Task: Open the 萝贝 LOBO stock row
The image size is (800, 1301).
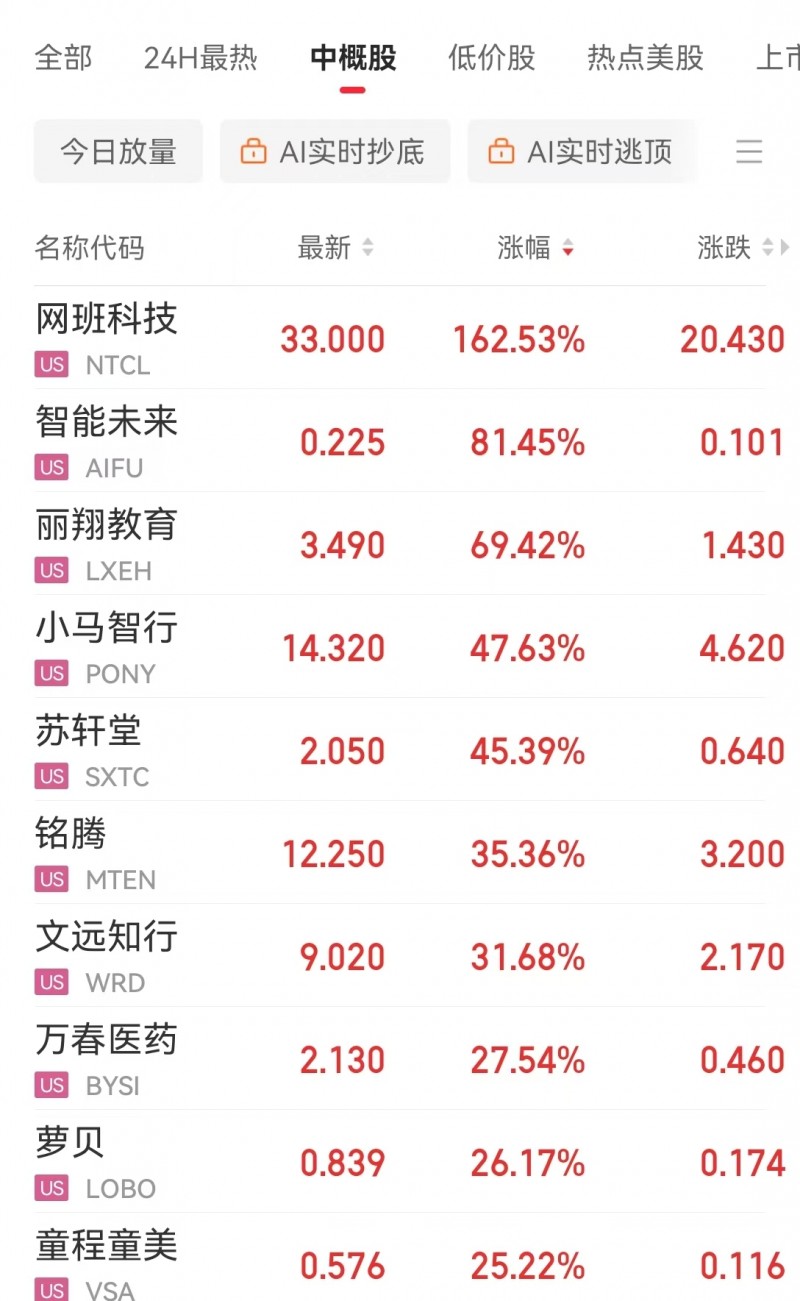Action: tap(400, 1162)
